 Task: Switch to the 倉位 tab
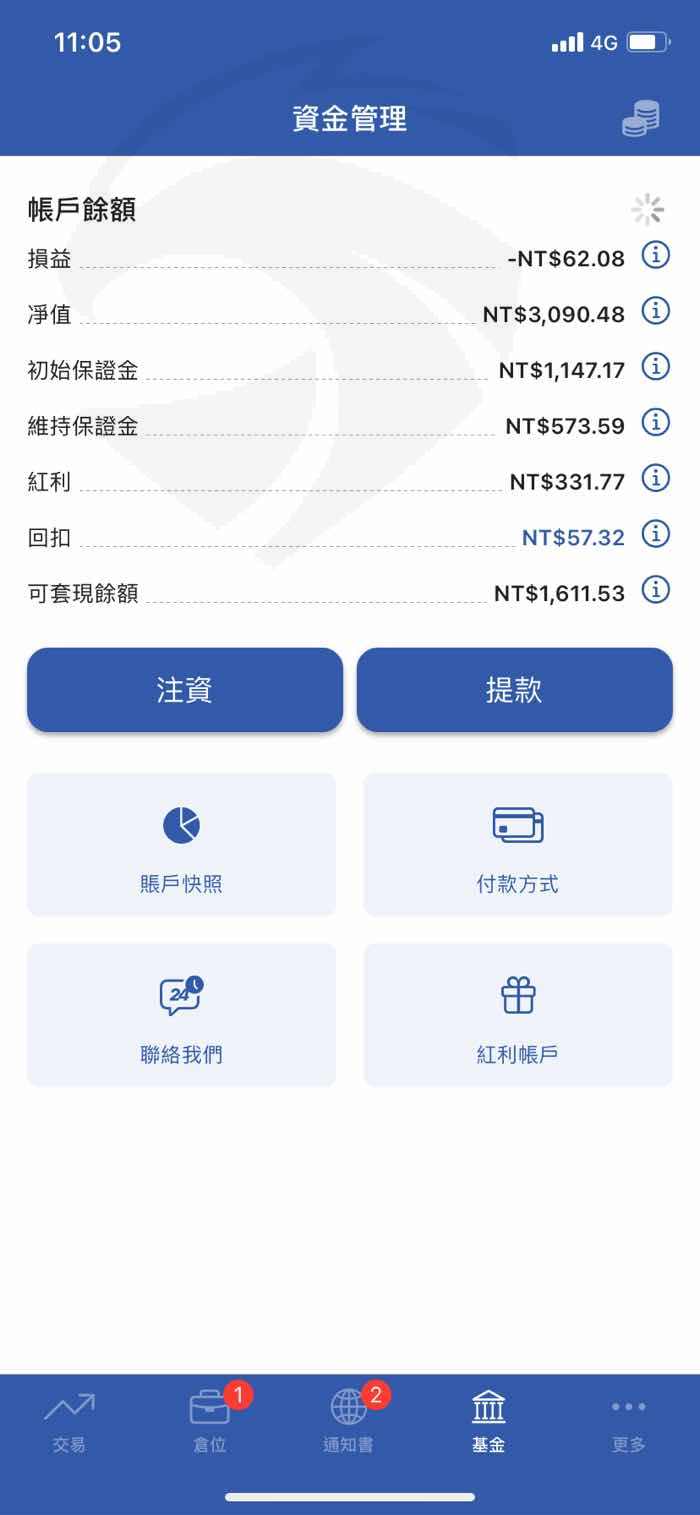tap(210, 1422)
